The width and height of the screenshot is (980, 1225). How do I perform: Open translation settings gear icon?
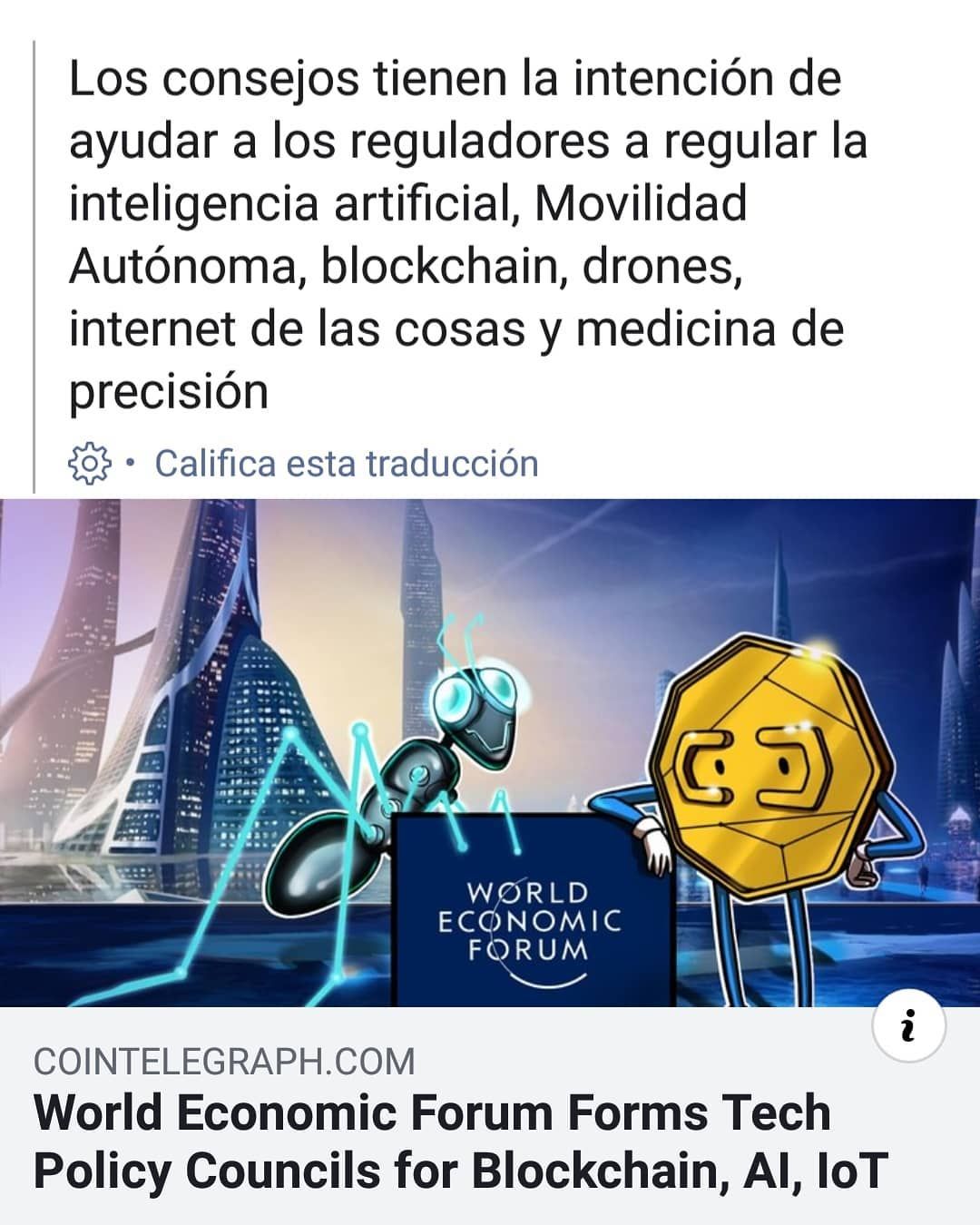tap(89, 464)
